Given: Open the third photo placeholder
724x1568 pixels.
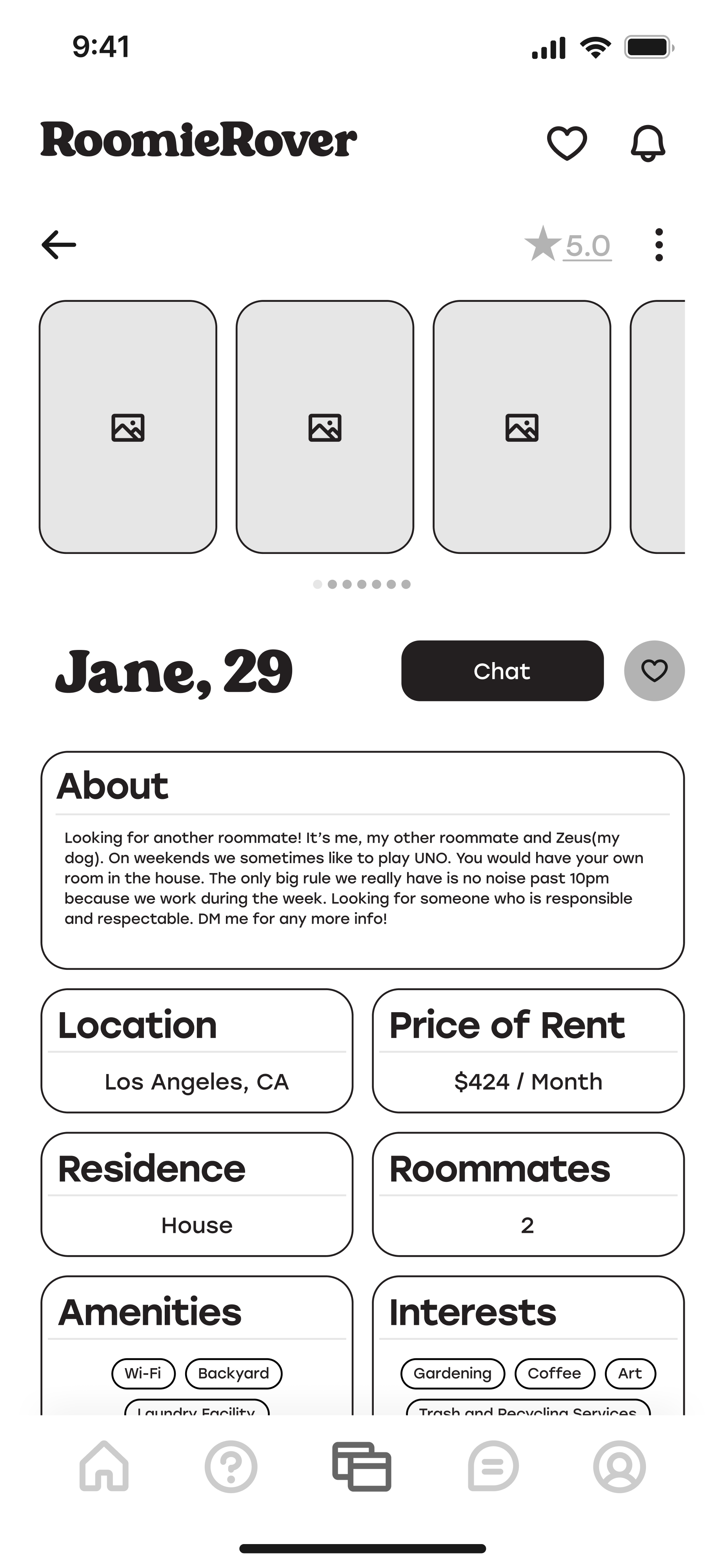Looking at the screenshot, I should click(x=521, y=427).
